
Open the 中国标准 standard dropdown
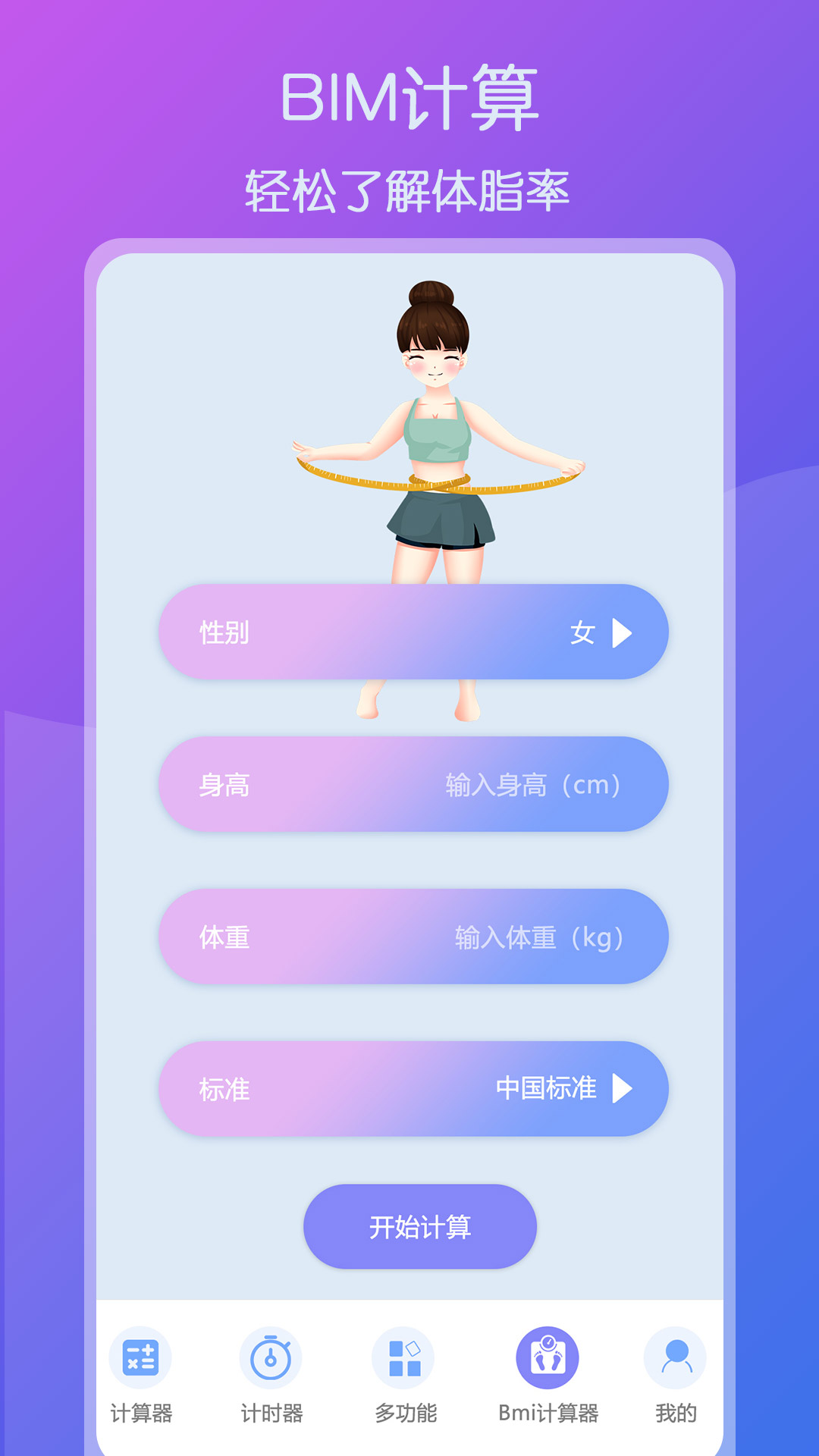click(x=546, y=1090)
